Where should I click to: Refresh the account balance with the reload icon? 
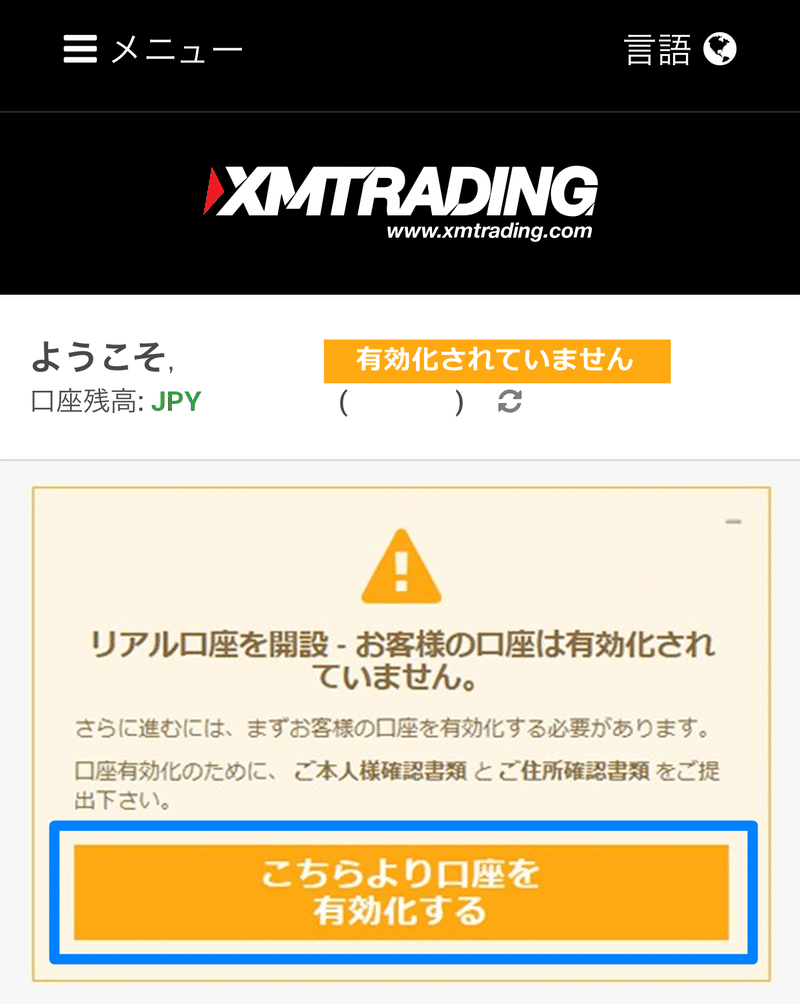coord(510,402)
